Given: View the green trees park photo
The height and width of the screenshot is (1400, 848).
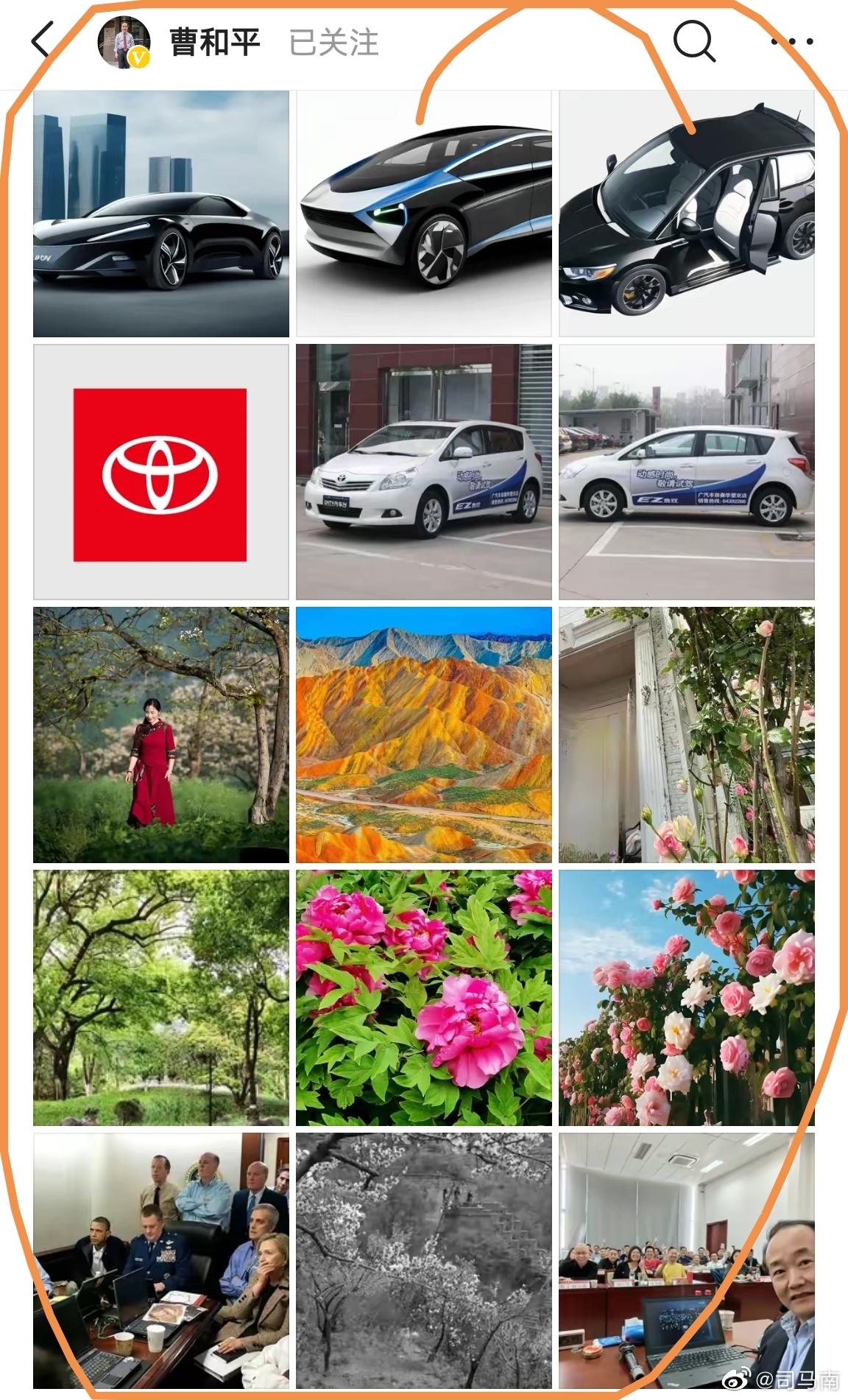Looking at the screenshot, I should (x=161, y=998).
